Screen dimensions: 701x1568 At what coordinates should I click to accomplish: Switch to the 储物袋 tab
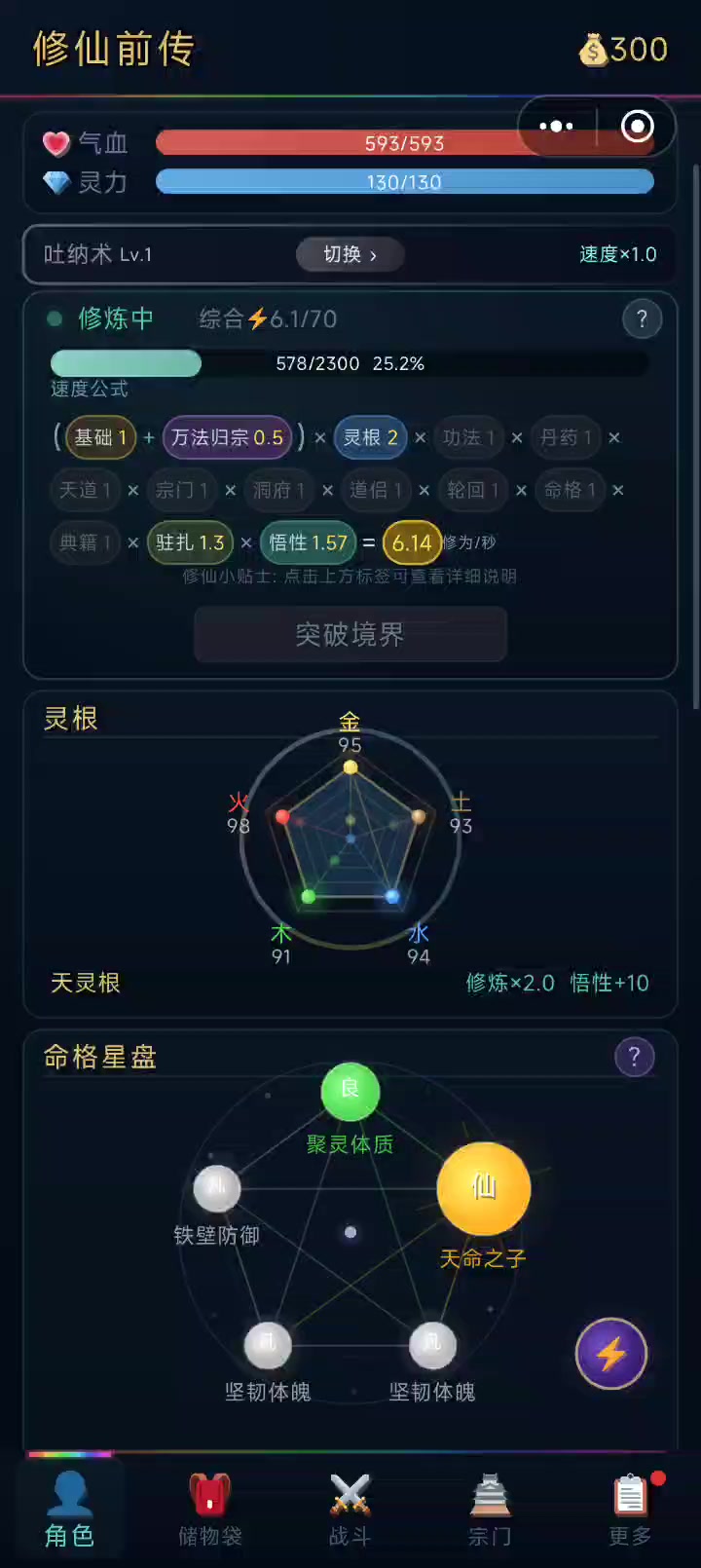(209, 1510)
